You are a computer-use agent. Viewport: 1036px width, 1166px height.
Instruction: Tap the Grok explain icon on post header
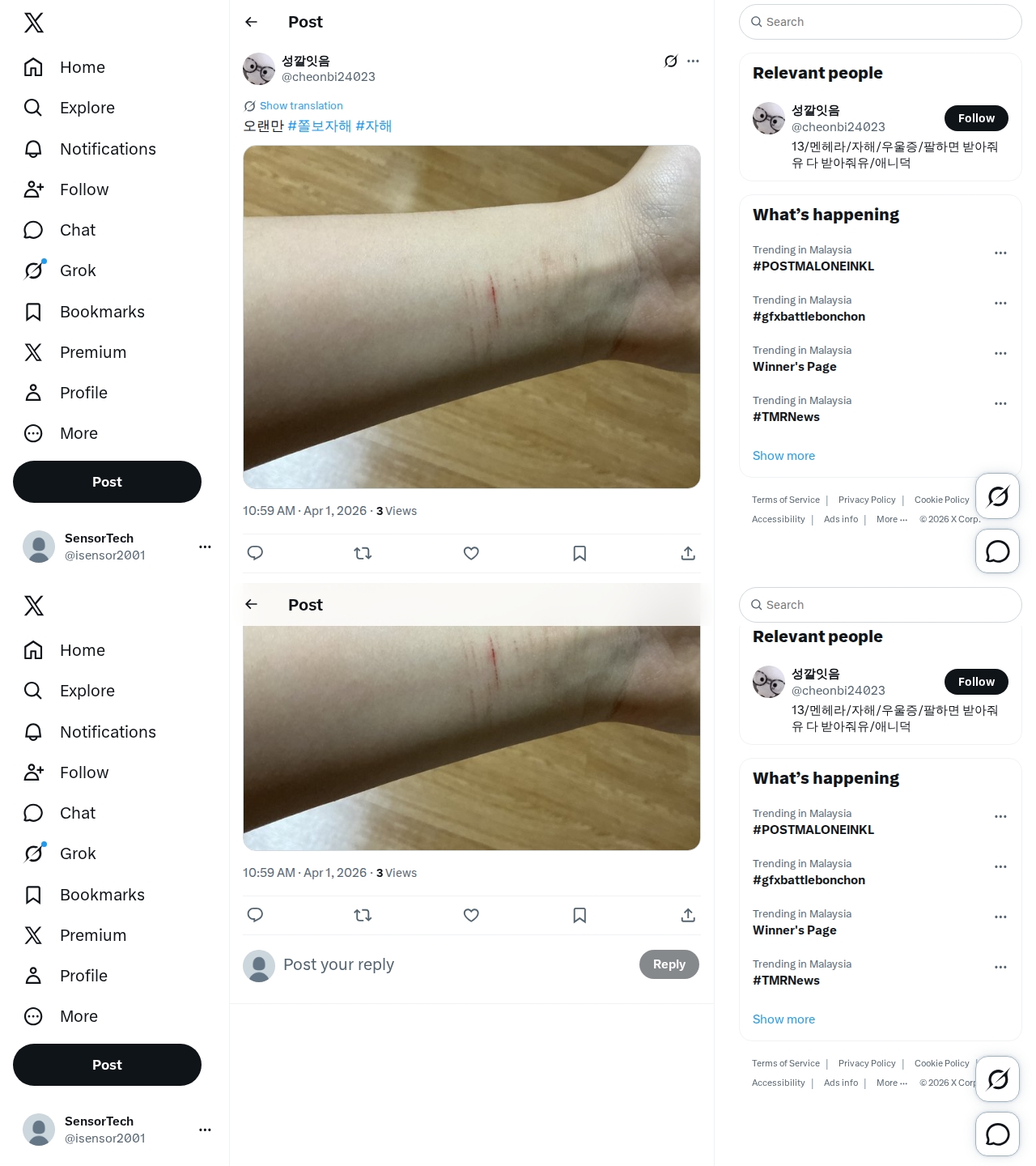(x=670, y=62)
